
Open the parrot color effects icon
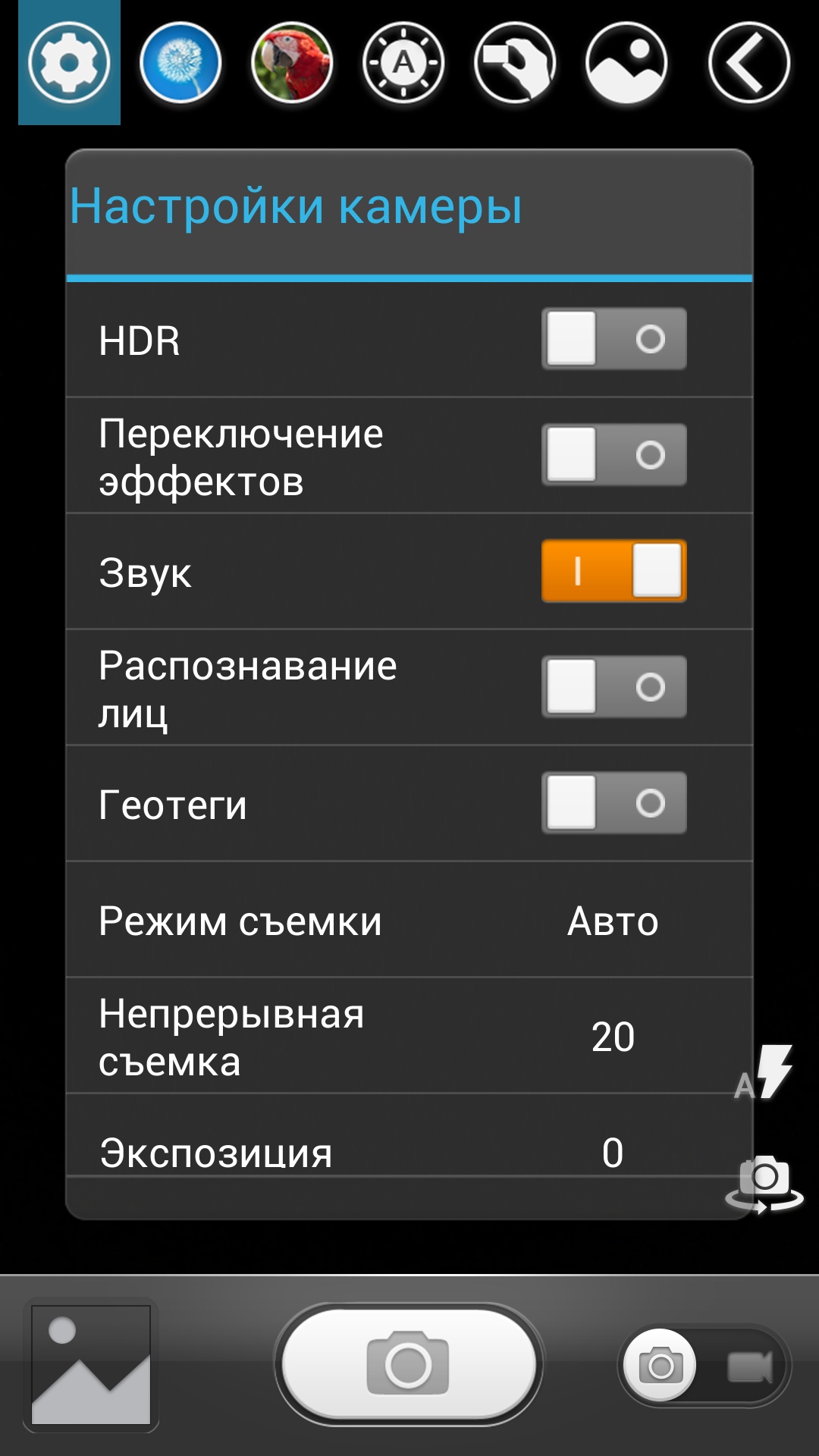[292, 62]
